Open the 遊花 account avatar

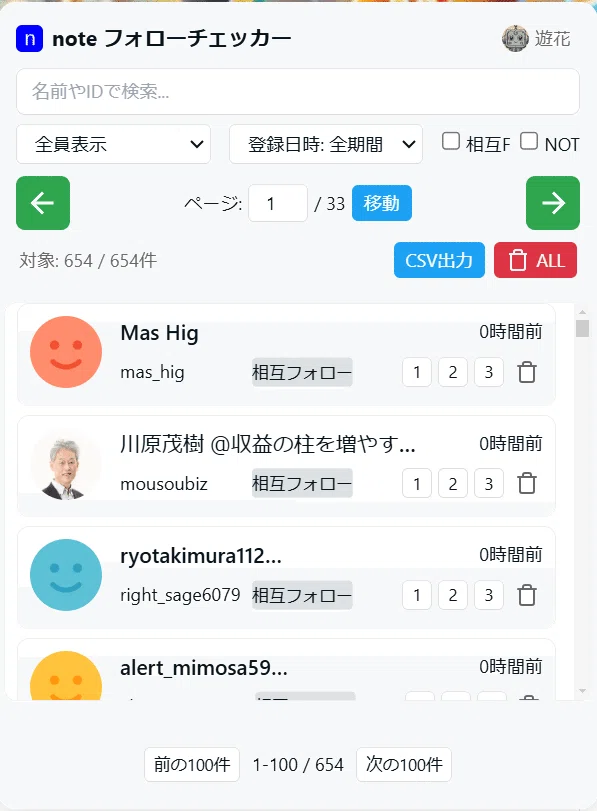[515, 38]
